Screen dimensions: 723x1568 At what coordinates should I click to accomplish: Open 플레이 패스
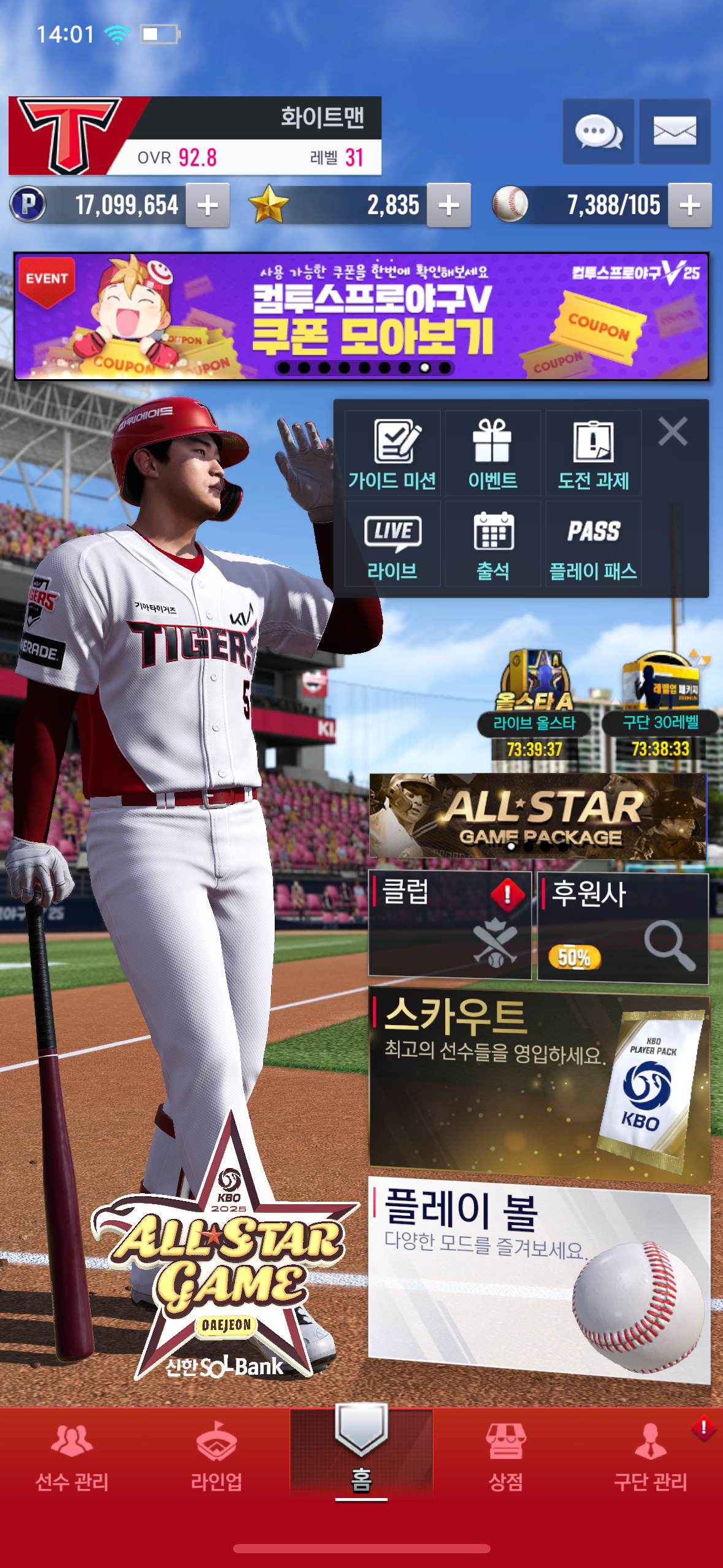[593, 544]
